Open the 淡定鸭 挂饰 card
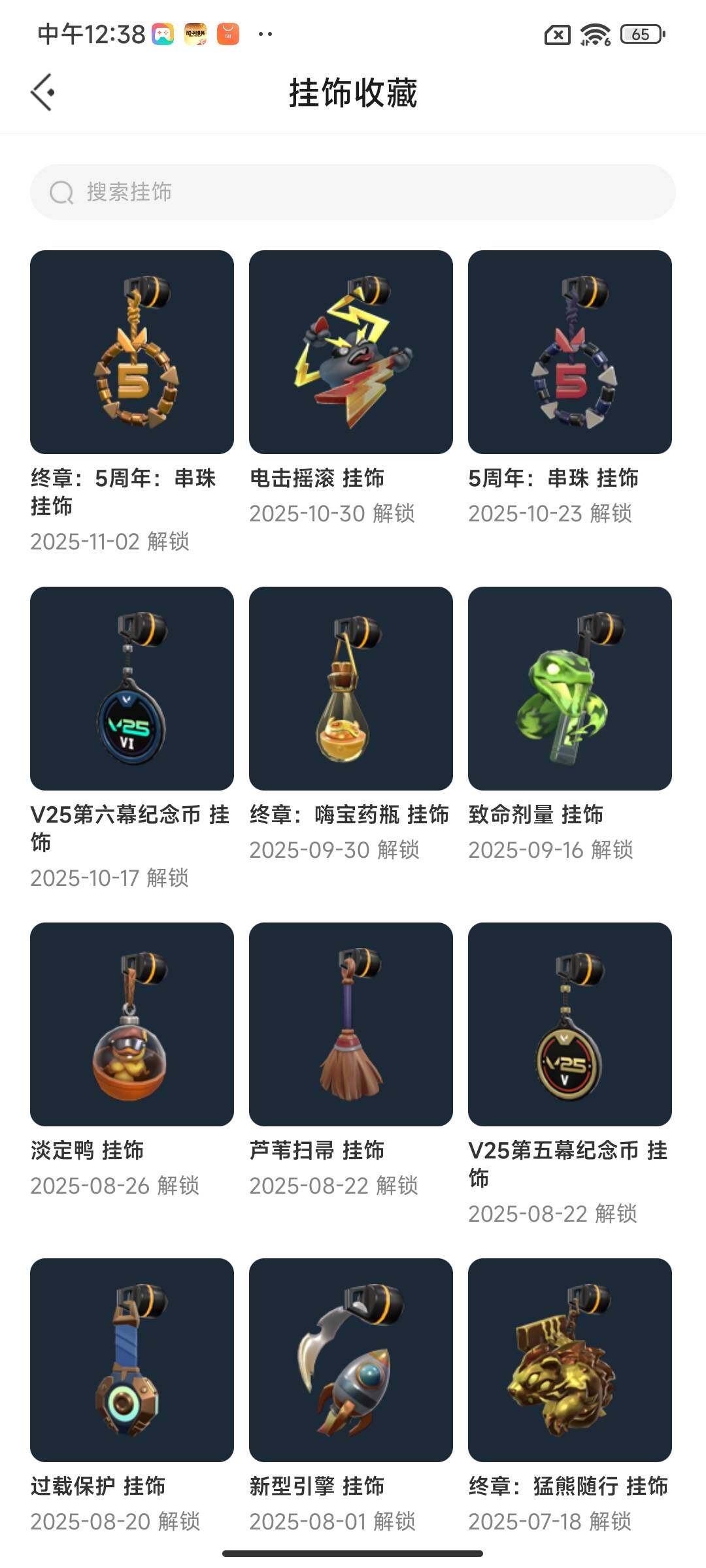The height and width of the screenshot is (1568, 706). (x=132, y=1024)
